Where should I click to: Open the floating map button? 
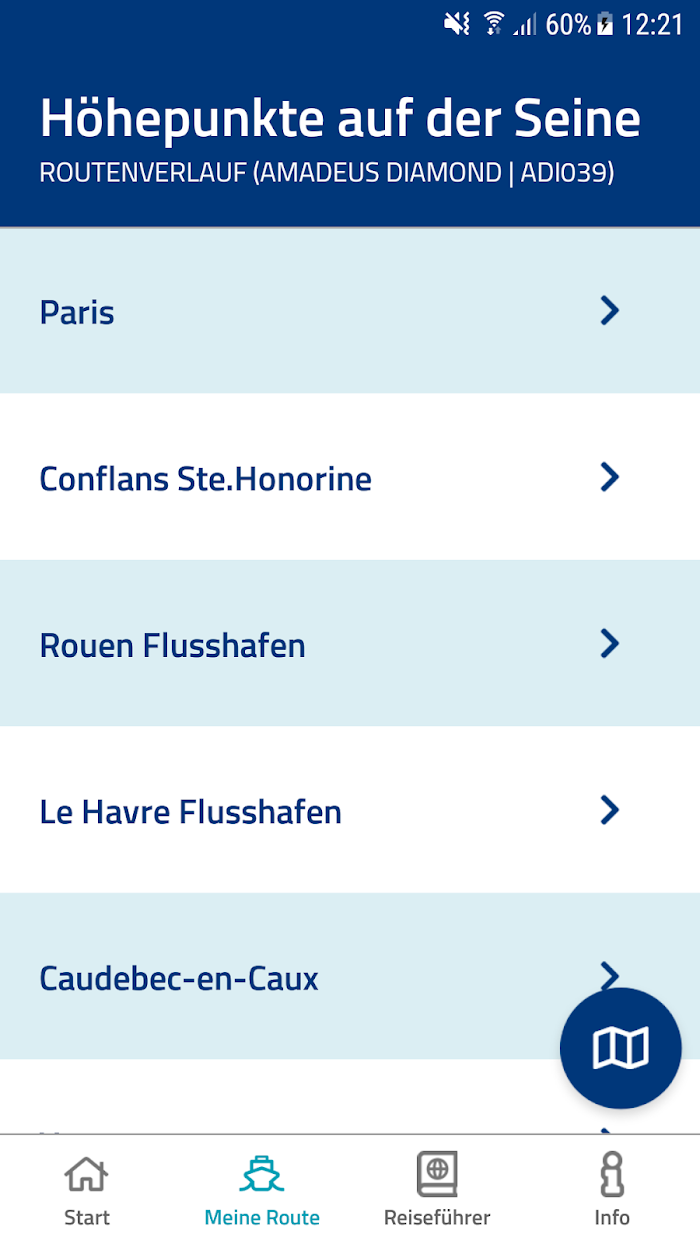(621, 1048)
